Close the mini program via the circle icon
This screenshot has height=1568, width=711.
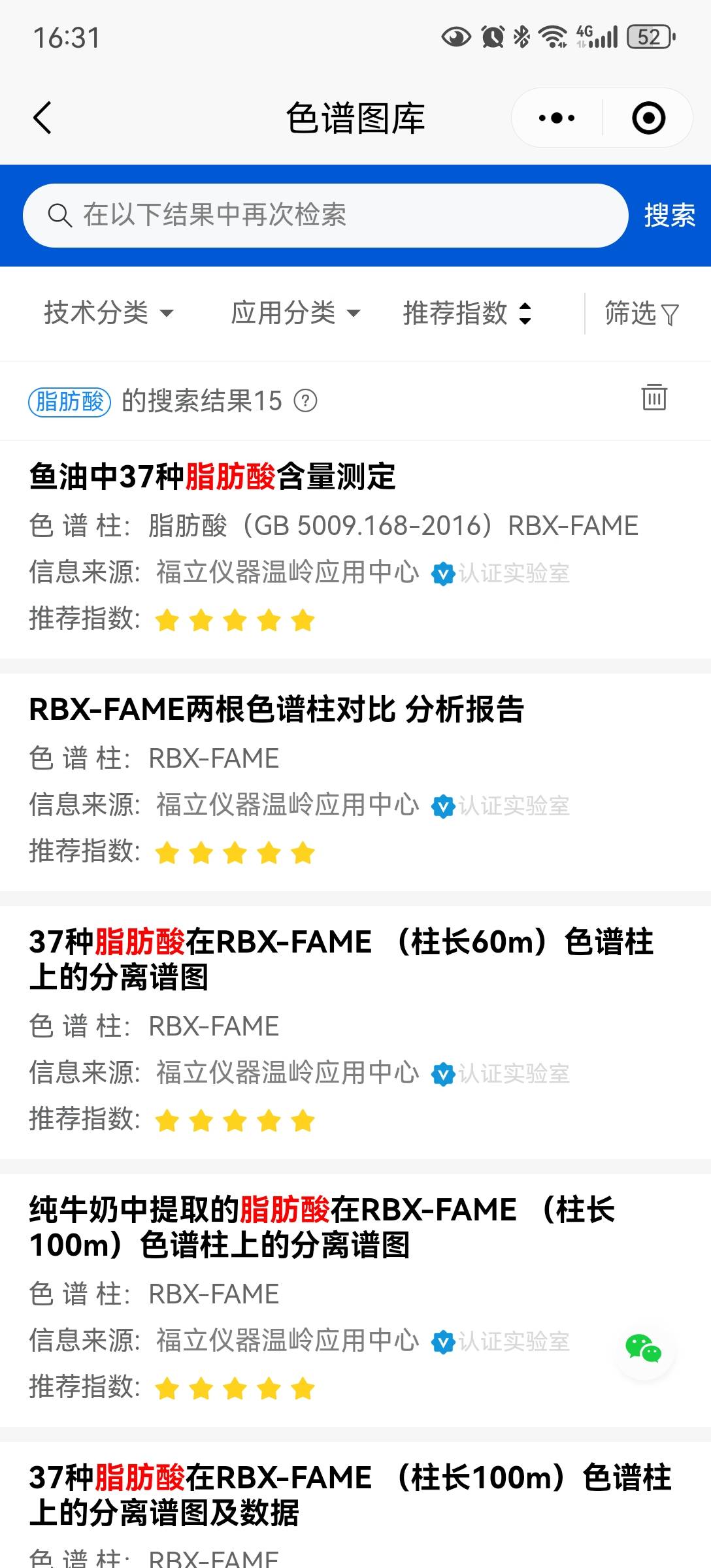pos(648,118)
